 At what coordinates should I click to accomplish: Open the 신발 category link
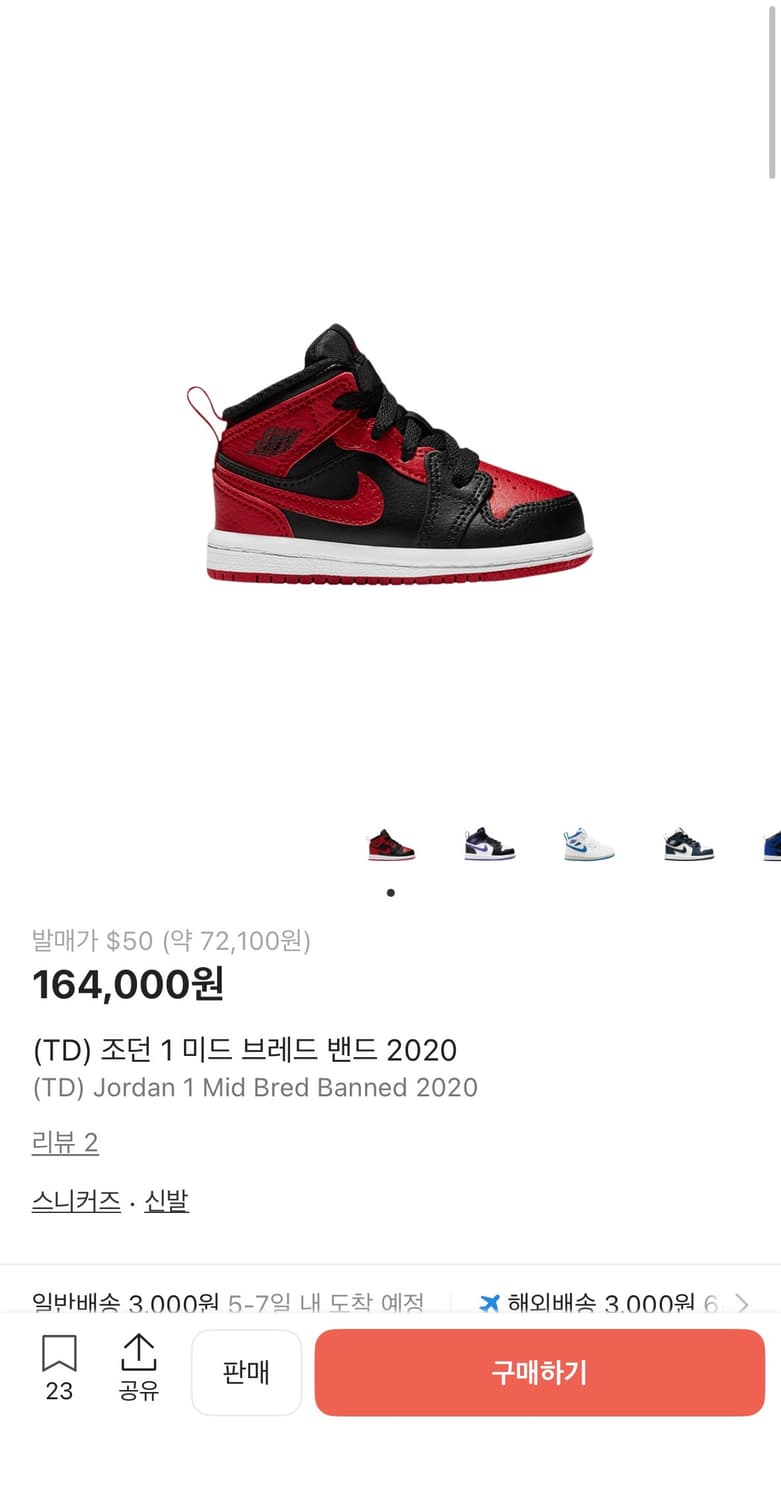166,1200
